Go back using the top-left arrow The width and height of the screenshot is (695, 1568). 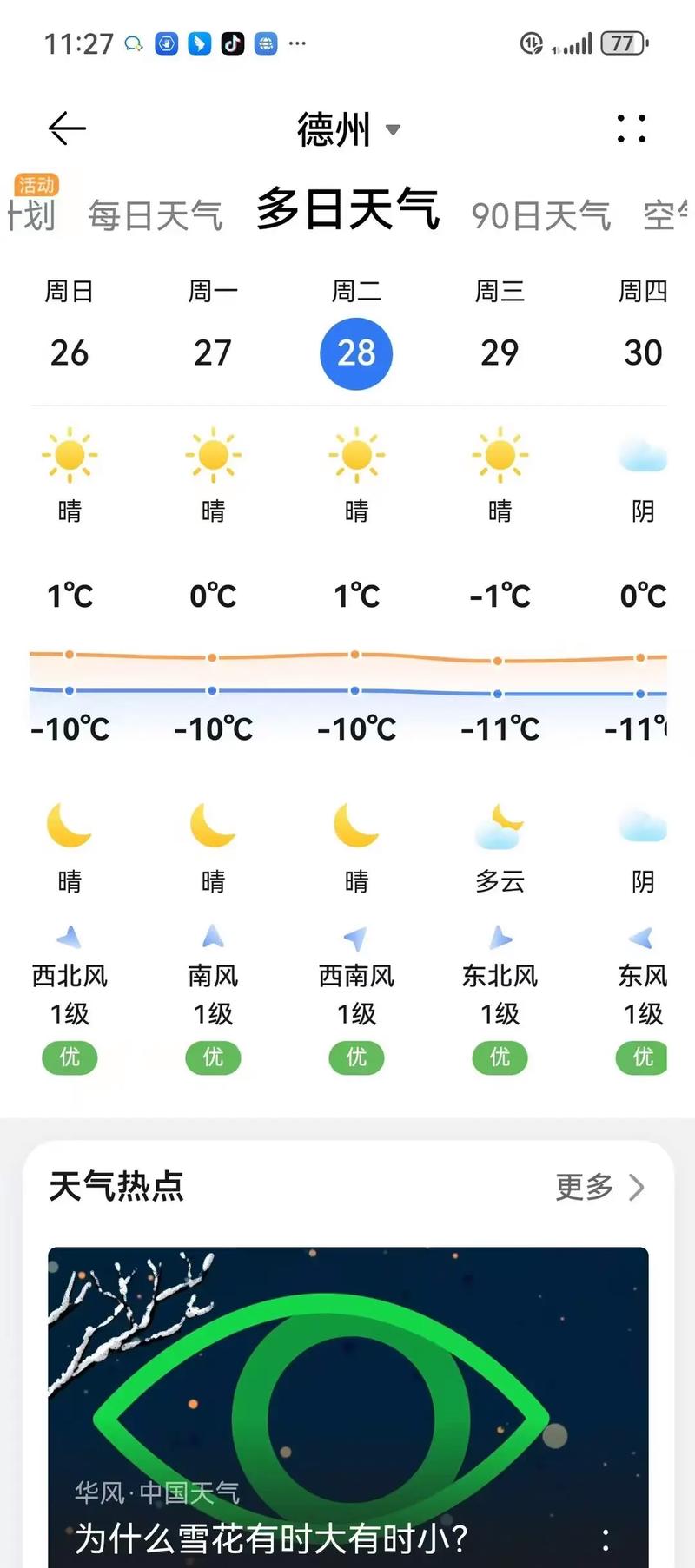coord(67,129)
